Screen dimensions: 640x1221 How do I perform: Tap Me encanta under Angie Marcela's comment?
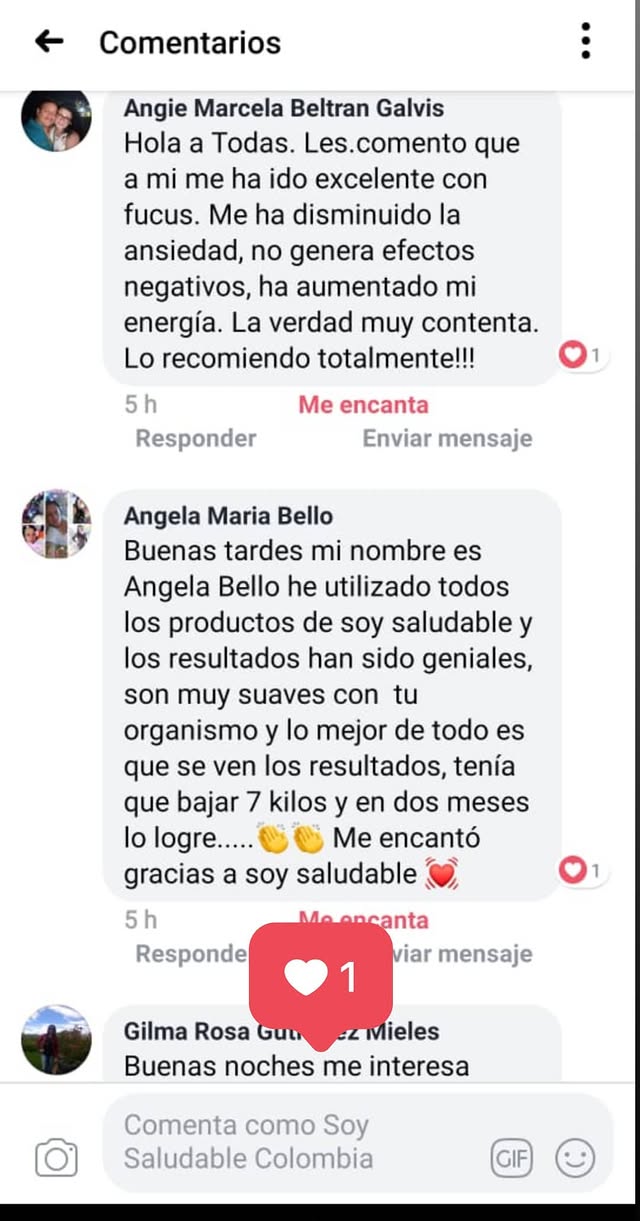(x=363, y=405)
